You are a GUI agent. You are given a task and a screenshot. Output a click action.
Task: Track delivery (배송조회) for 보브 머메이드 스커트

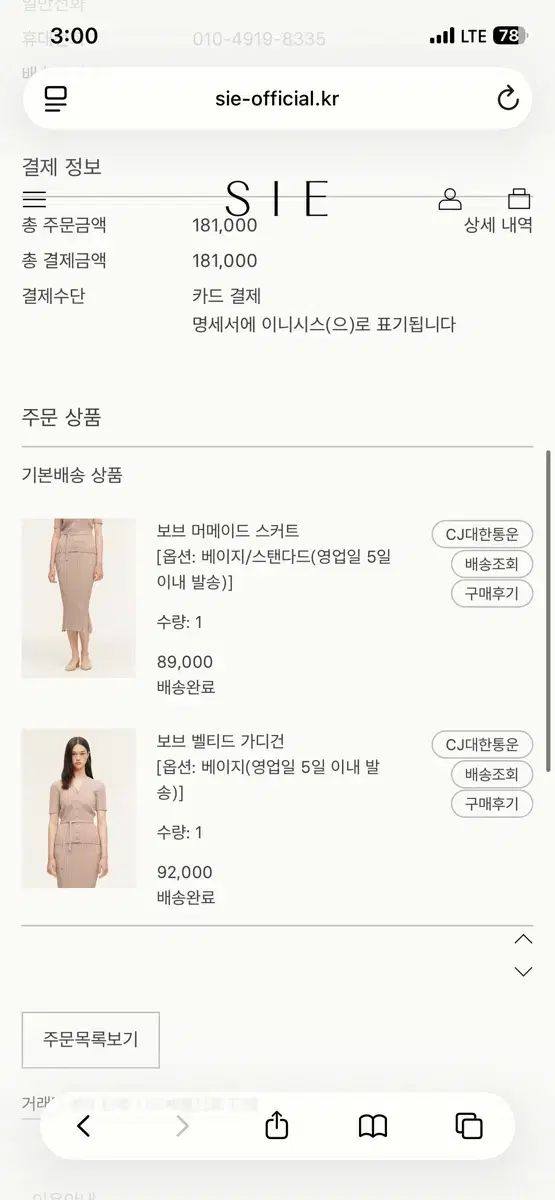(x=492, y=564)
